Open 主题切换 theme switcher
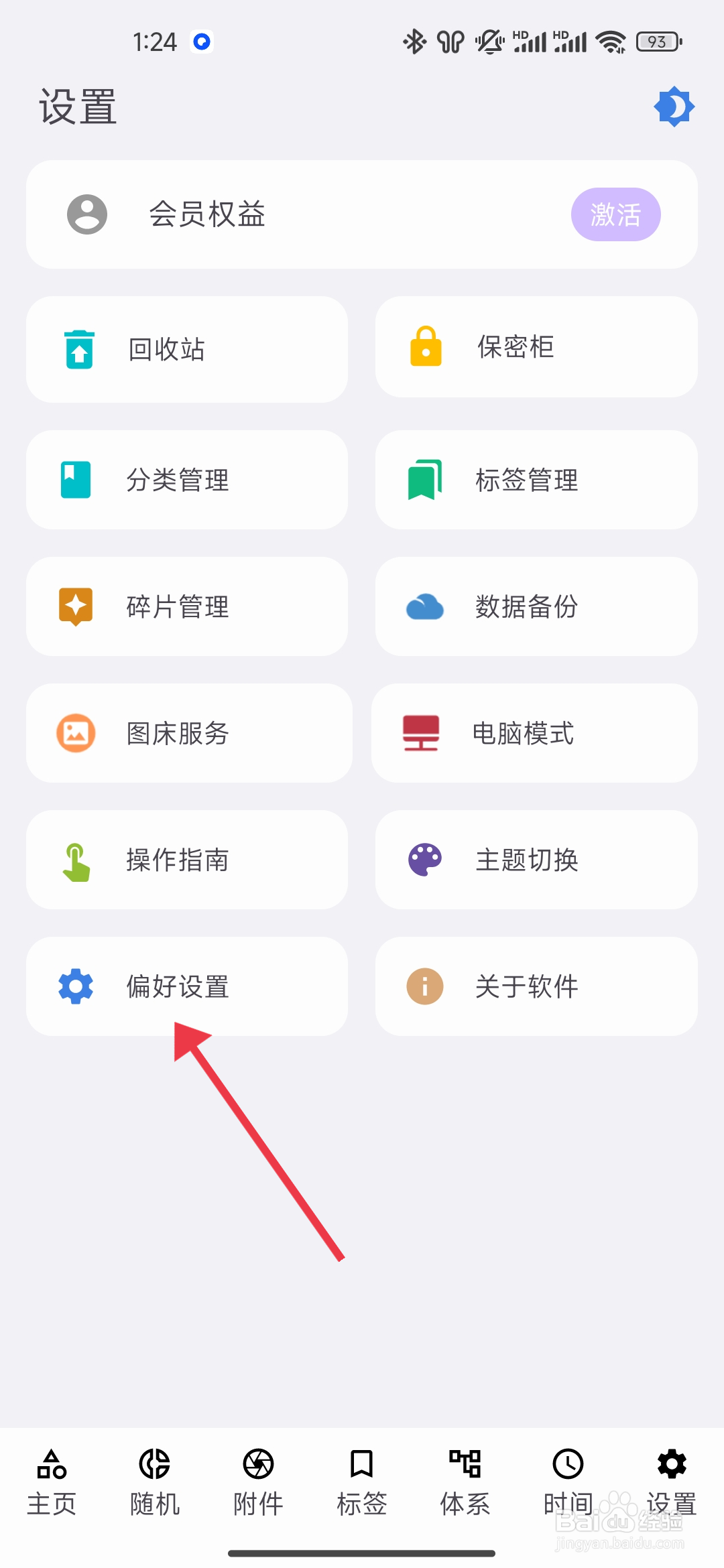Screen dimensions: 724x1568 tap(536, 860)
